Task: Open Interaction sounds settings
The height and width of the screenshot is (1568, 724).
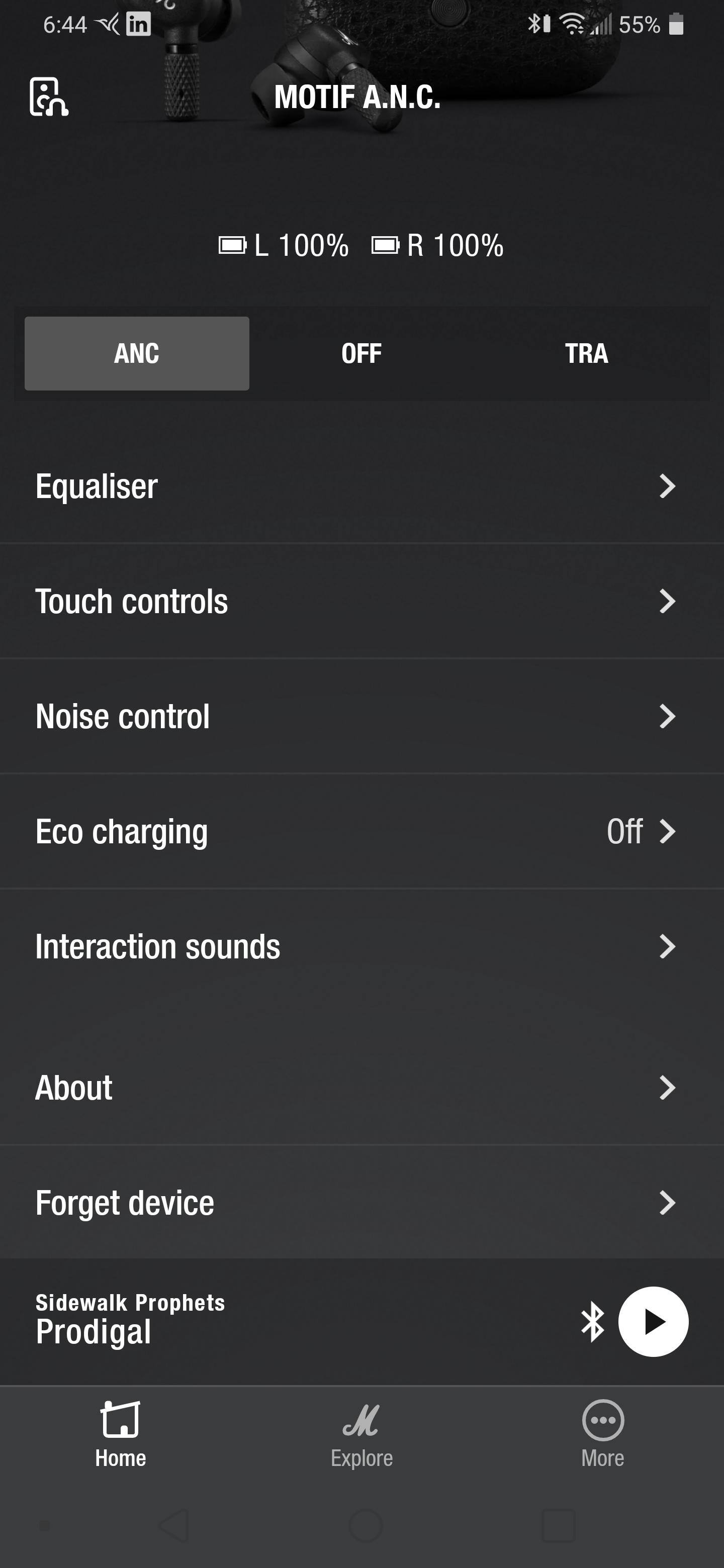Action: pyautogui.click(x=361, y=946)
